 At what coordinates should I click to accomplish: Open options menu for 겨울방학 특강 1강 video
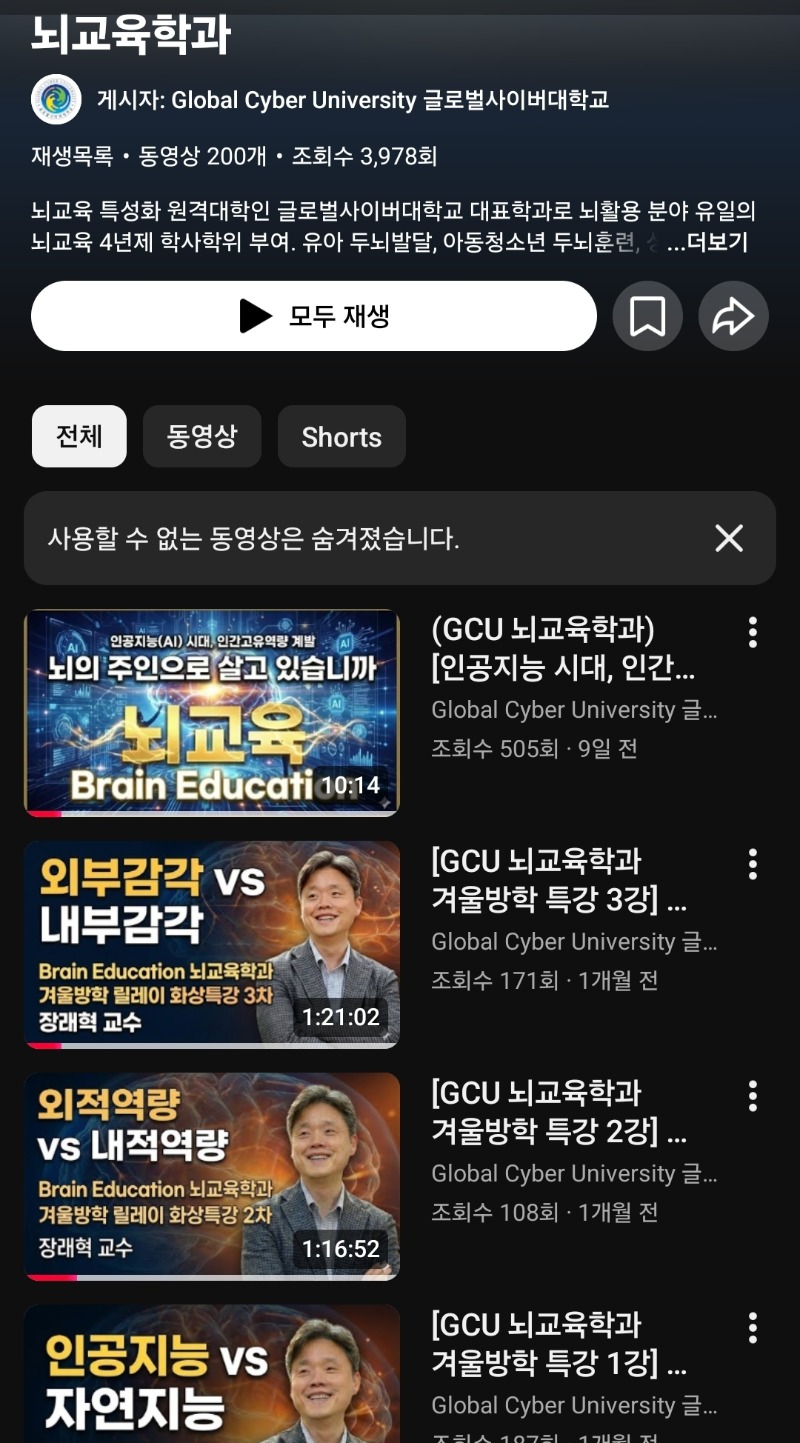pos(751,1326)
